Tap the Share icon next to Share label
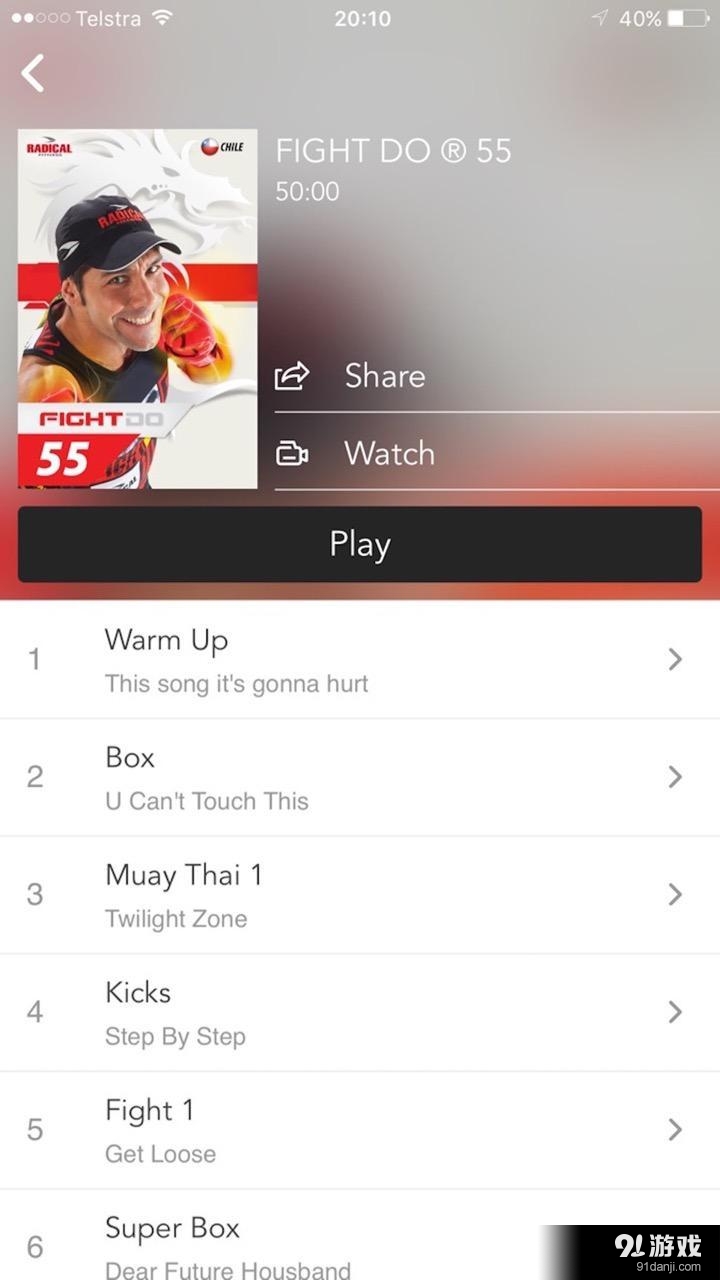This screenshot has width=720, height=1280. pyautogui.click(x=292, y=376)
